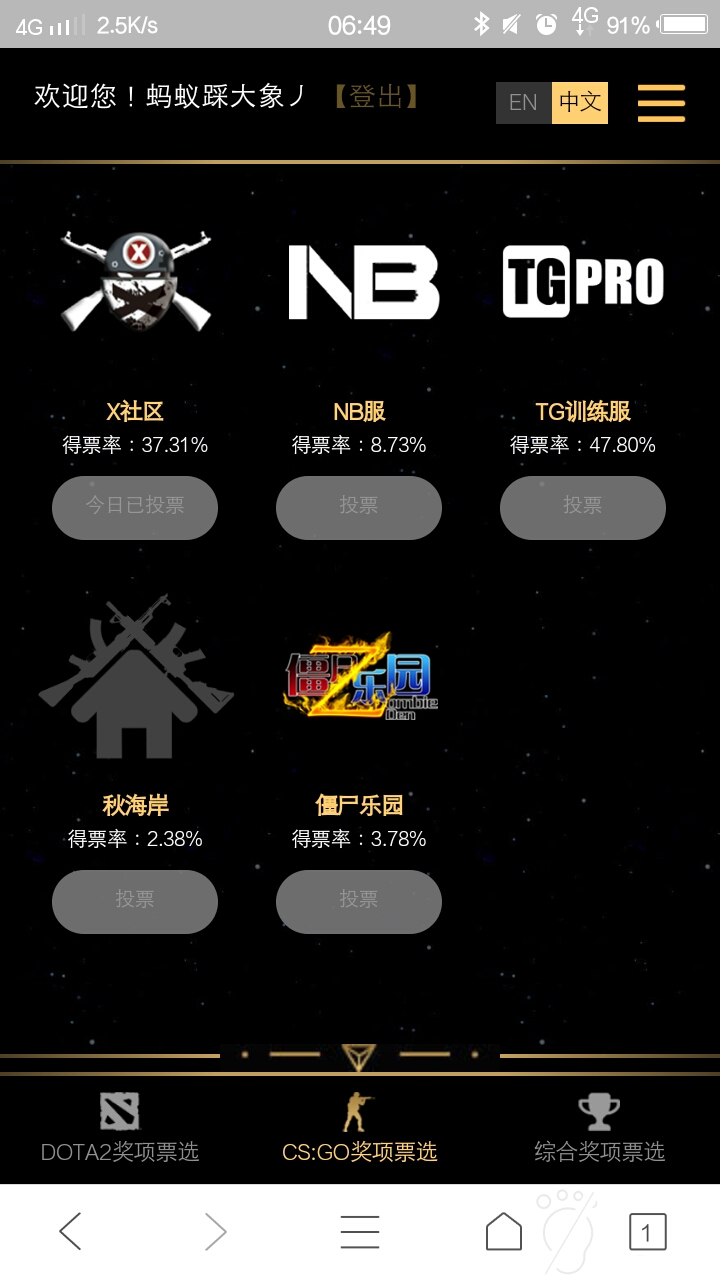Vote for NB服 with the 投票 button
Image resolution: width=720 pixels, height=1280 pixels.
(359, 508)
